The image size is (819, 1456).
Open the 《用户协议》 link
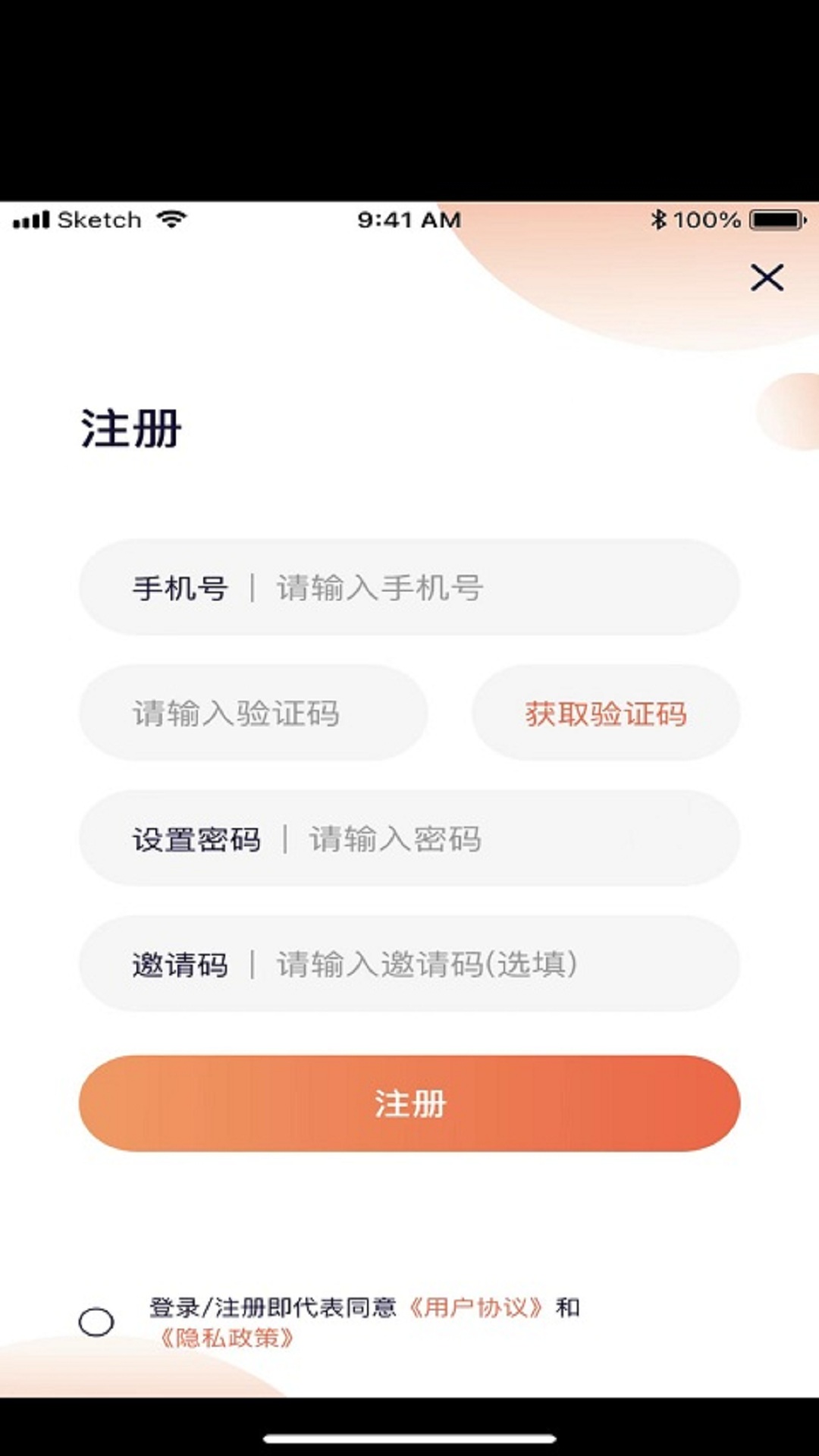point(476,1307)
